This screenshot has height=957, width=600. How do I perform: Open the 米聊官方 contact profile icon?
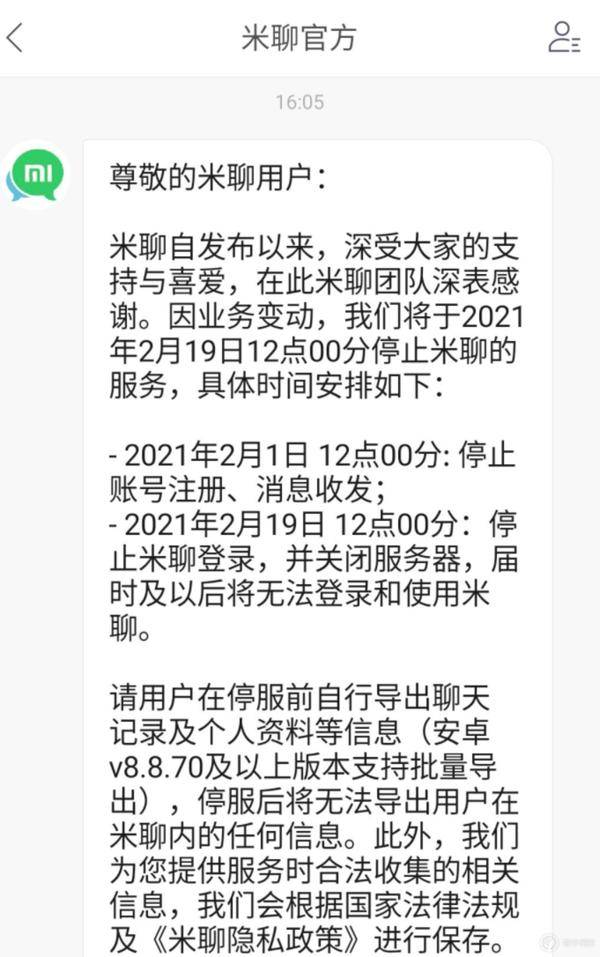click(x=564, y=37)
